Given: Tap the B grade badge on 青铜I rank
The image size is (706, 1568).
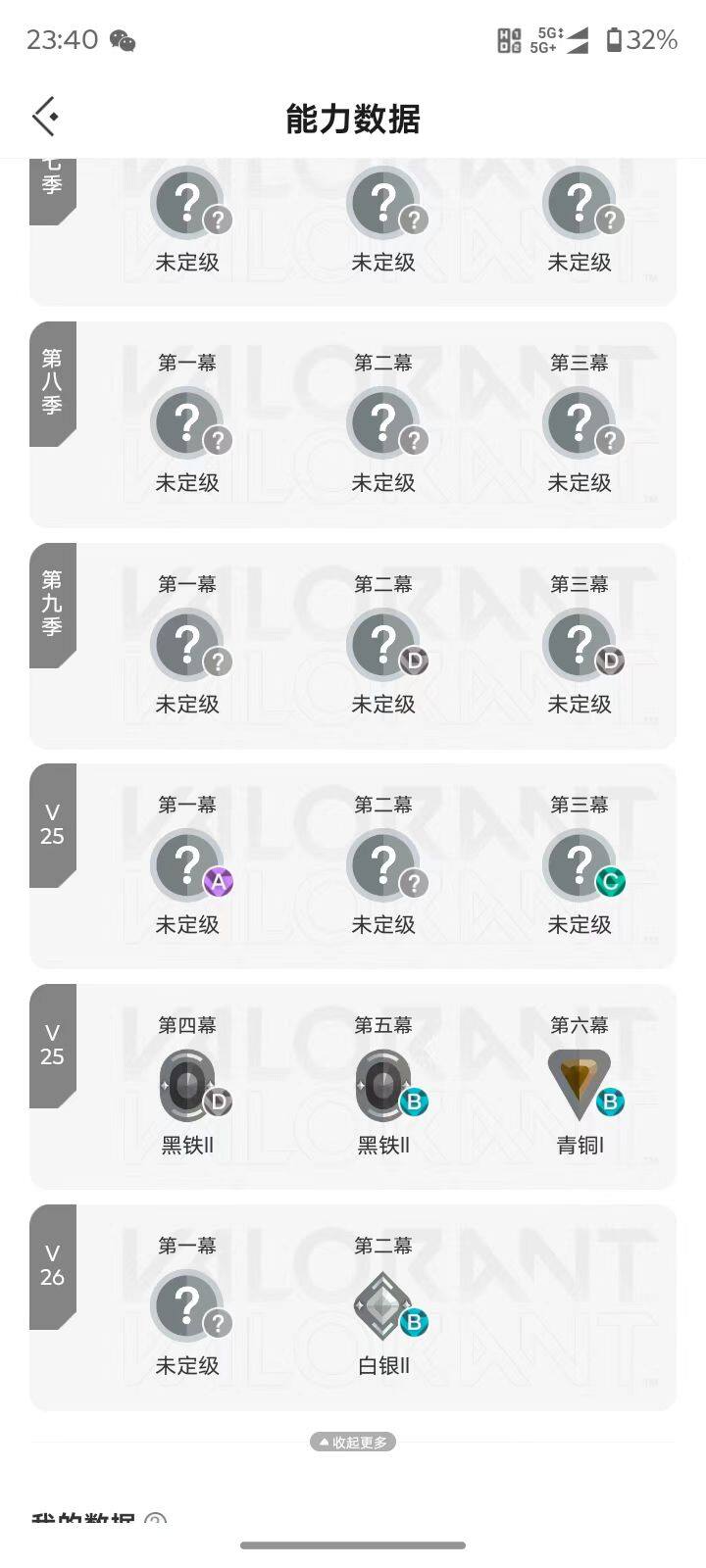Looking at the screenshot, I should 609,1102.
